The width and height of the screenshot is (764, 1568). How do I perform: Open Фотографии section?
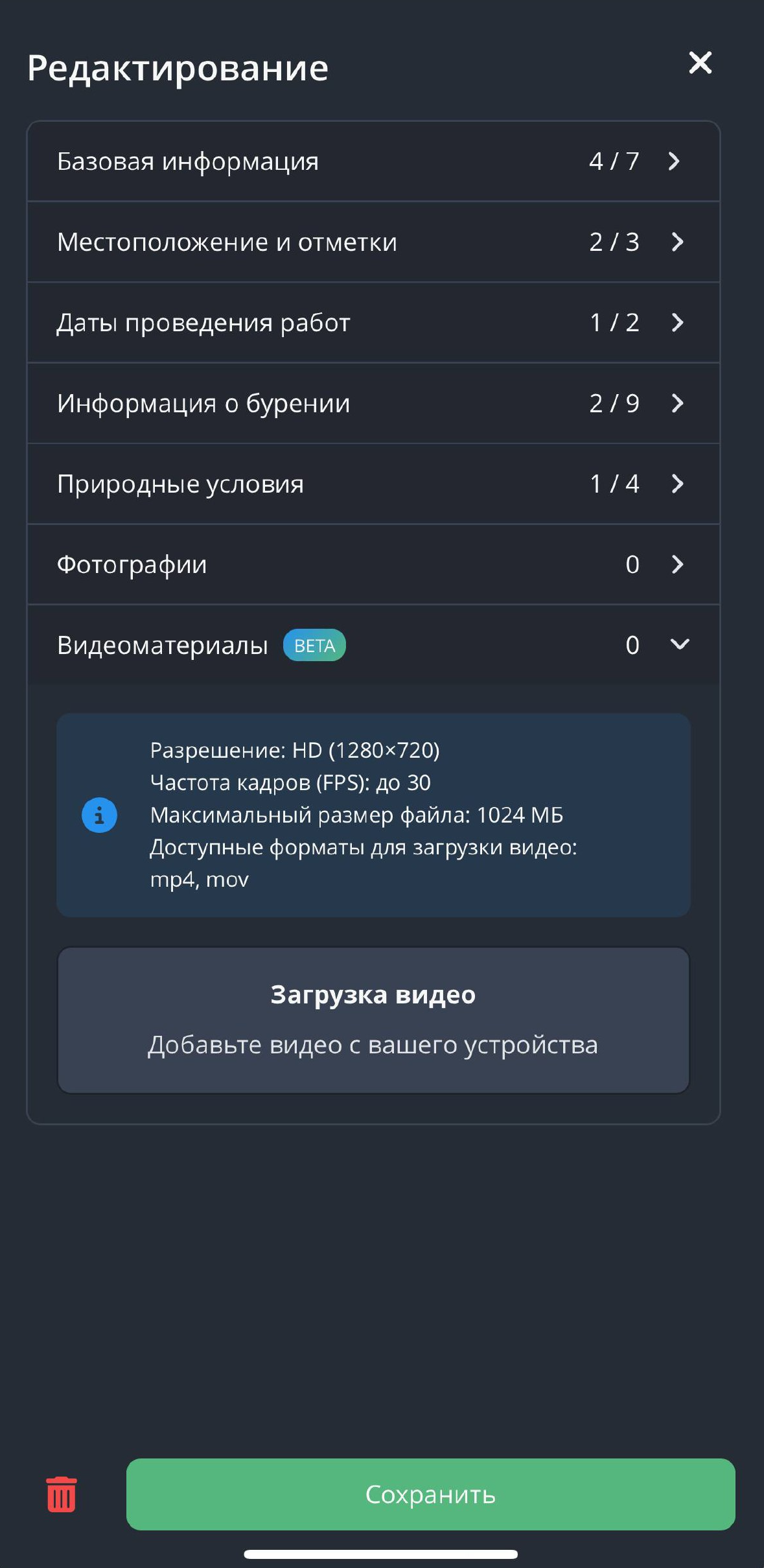click(x=373, y=565)
